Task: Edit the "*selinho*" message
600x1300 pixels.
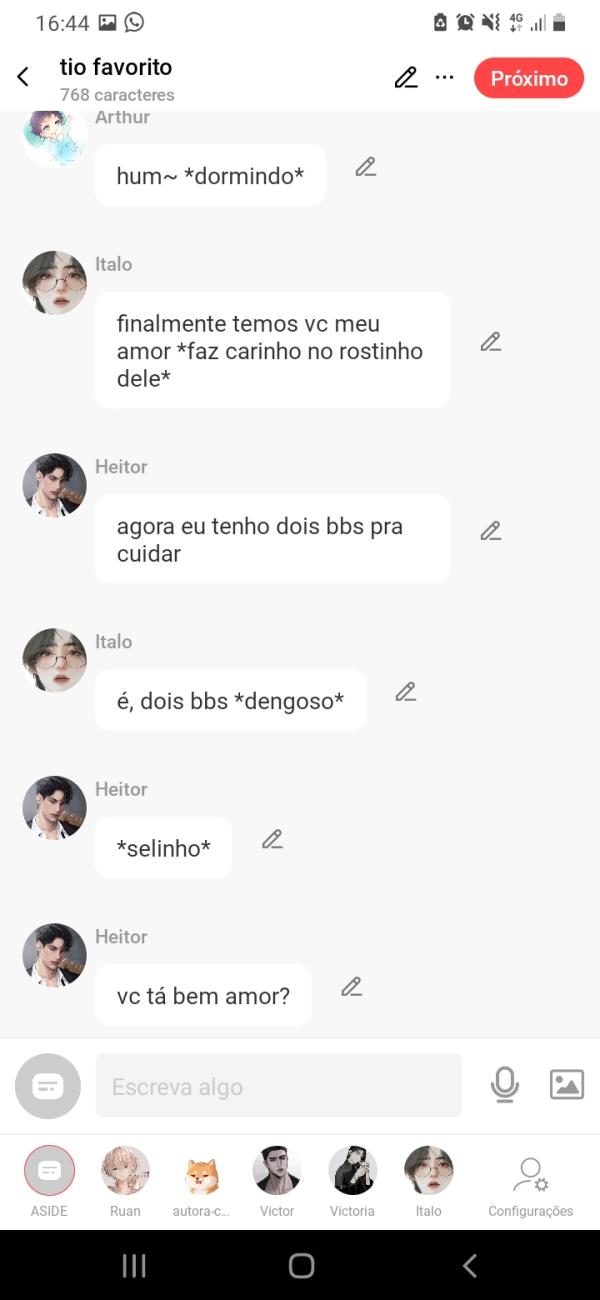Action: click(272, 839)
